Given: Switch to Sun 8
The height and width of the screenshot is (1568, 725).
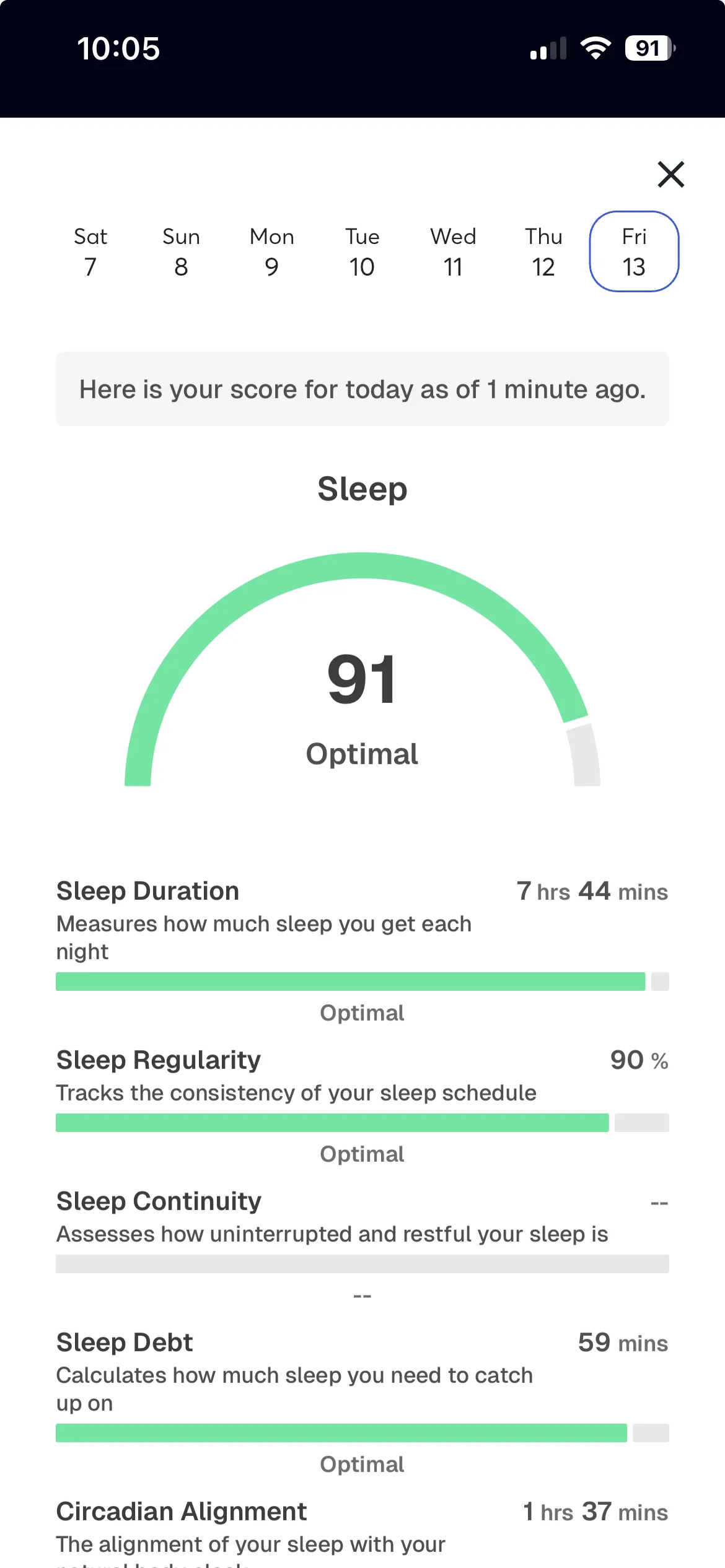Looking at the screenshot, I should pyautogui.click(x=181, y=251).
